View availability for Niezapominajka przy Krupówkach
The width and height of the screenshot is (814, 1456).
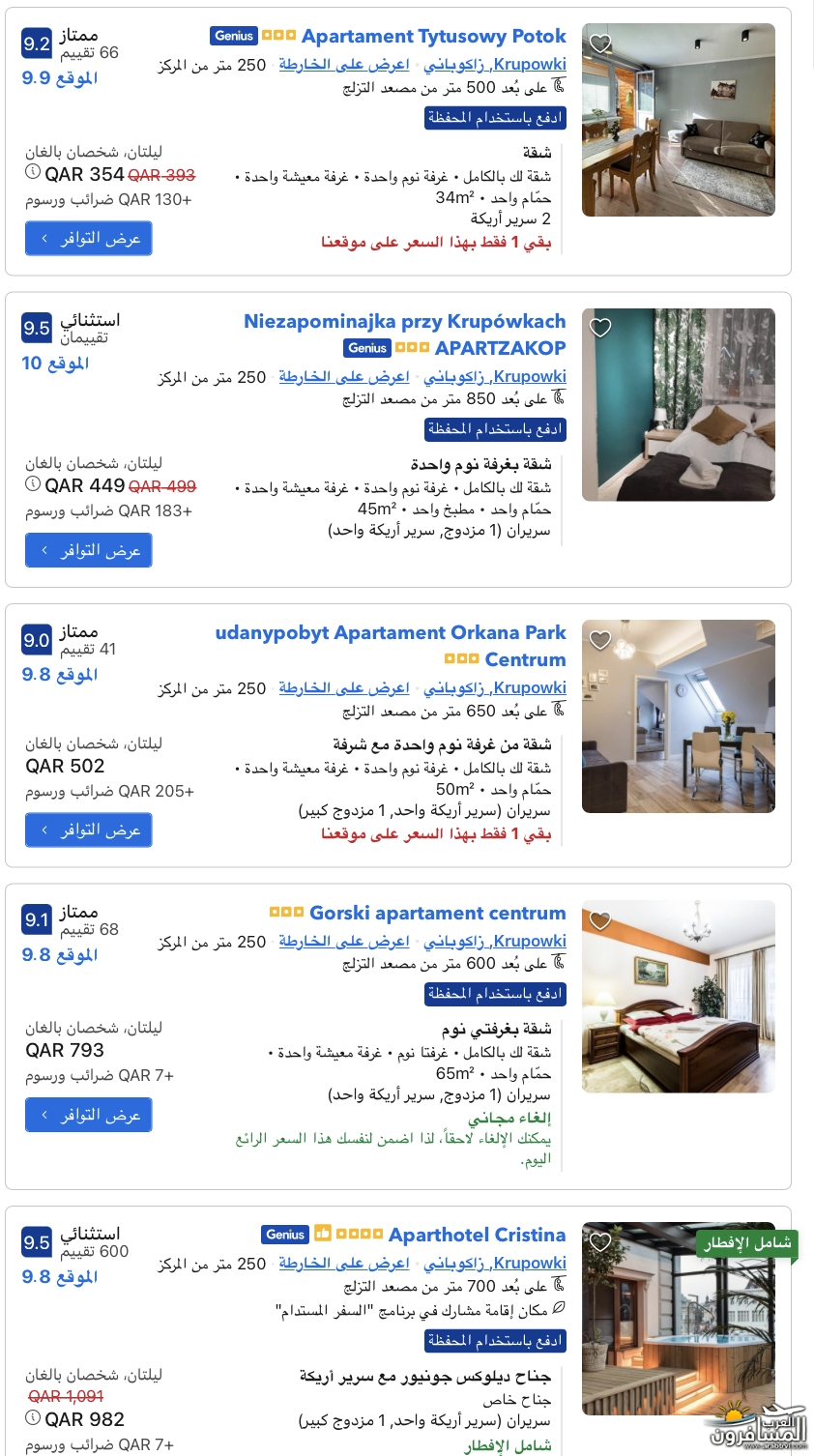89,550
